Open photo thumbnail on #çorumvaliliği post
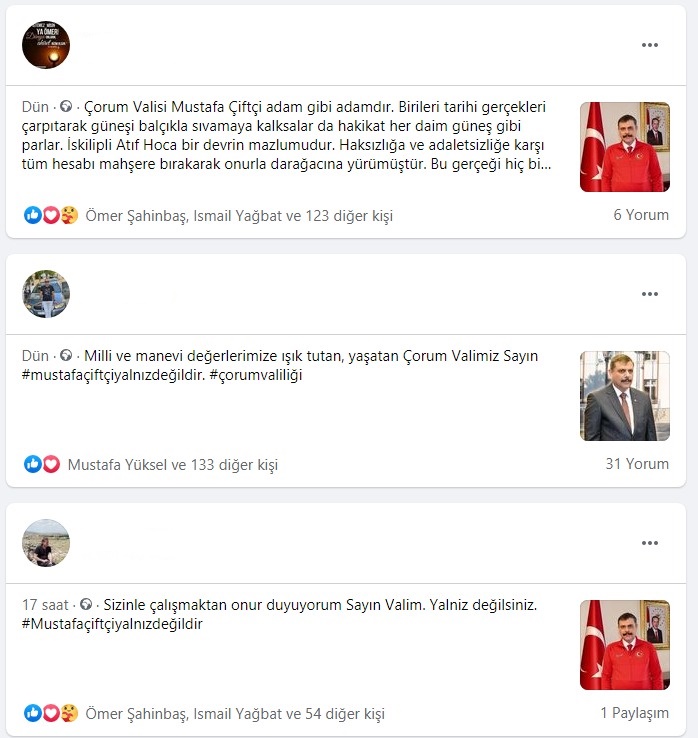Viewport: 698px width, 738px height. point(624,396)
